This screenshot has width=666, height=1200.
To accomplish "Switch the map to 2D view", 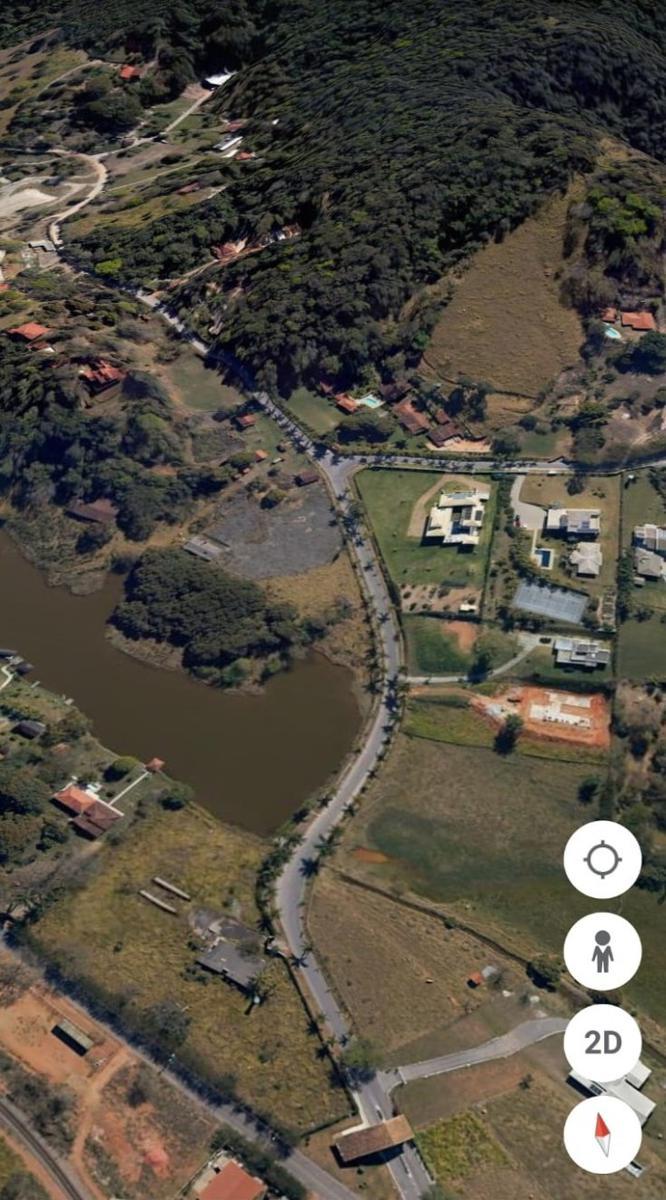I will pos(602,1043).
